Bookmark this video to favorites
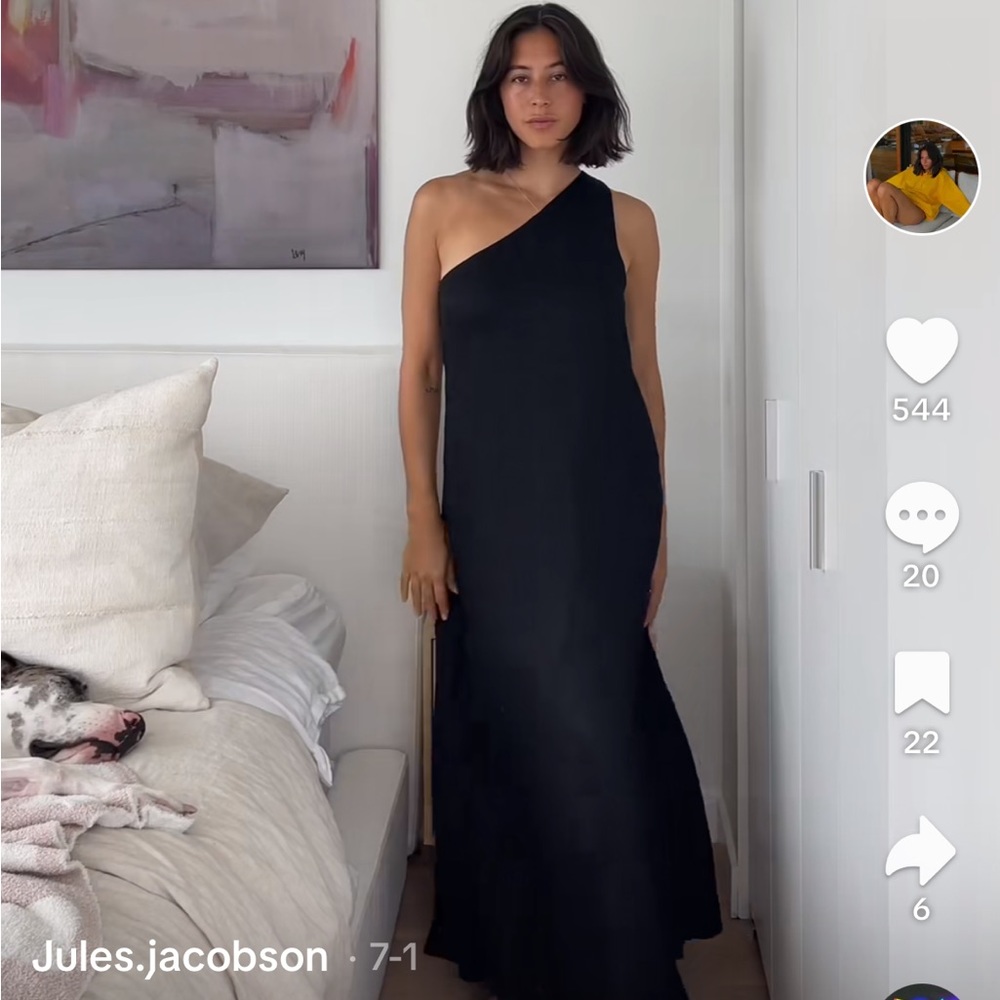Viewport: 1000px width, 1000px height. click(x=921, y=683)
